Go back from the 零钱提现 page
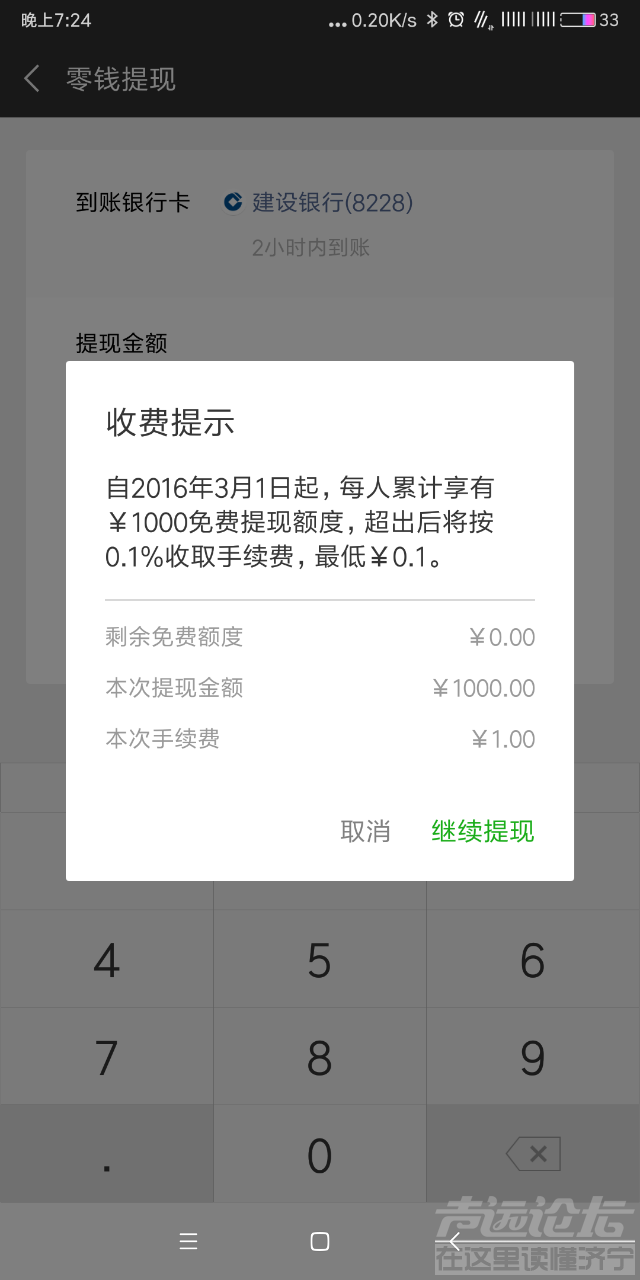 [x=32, y=79]
